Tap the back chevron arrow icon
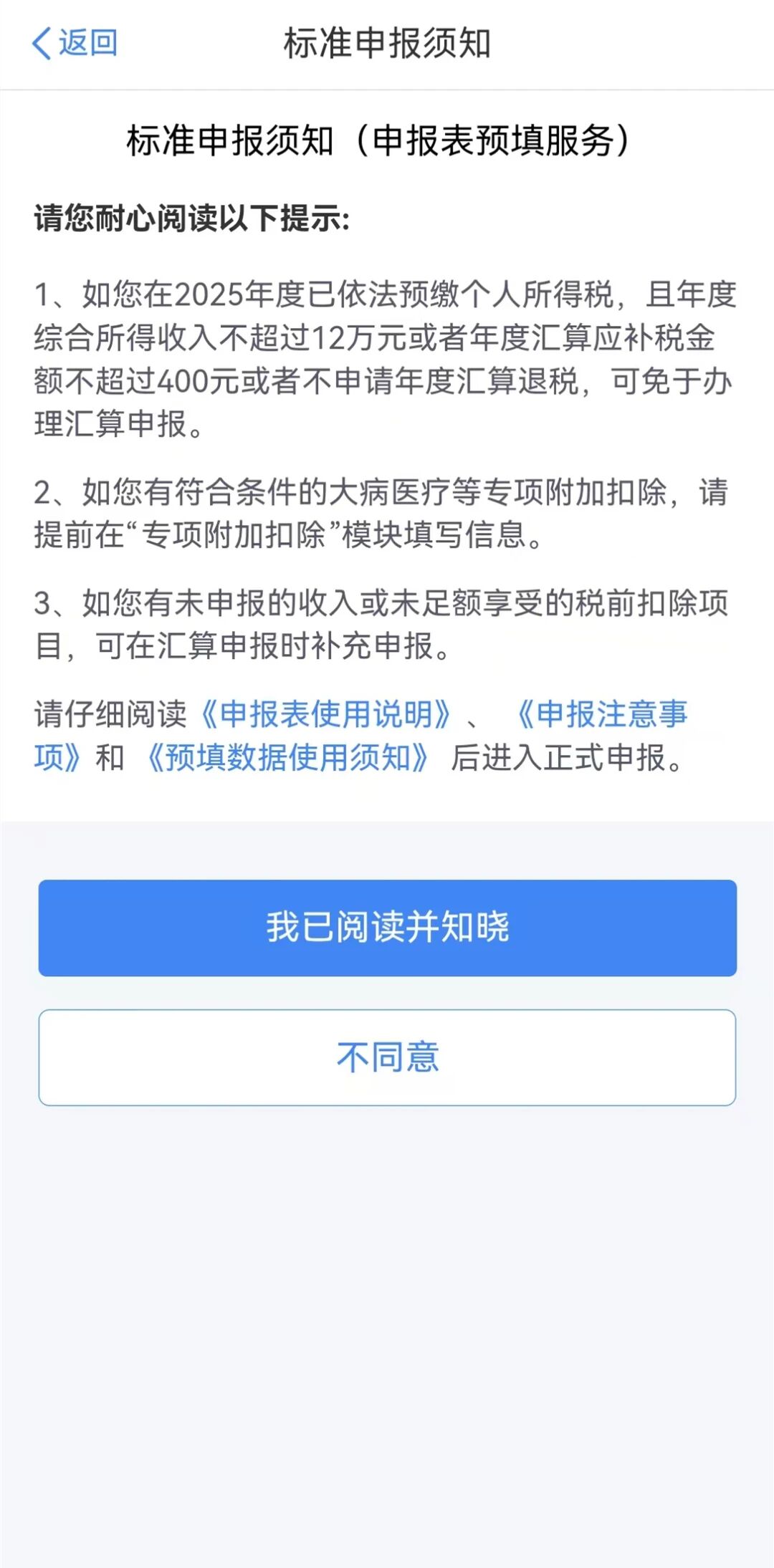This screenshot has width=774, height=1568. coord(41,42)
